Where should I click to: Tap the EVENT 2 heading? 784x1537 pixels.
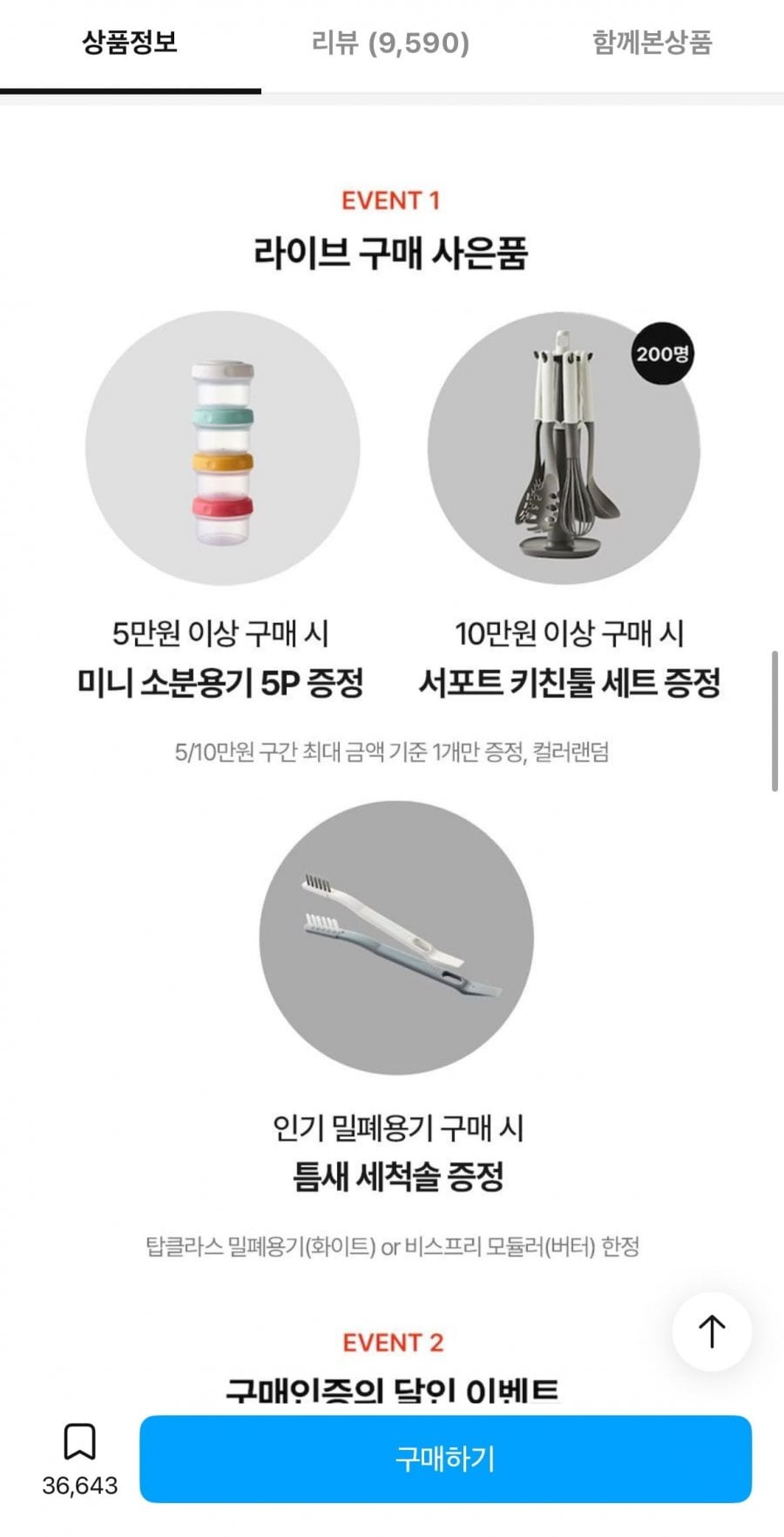[391, 1342]
